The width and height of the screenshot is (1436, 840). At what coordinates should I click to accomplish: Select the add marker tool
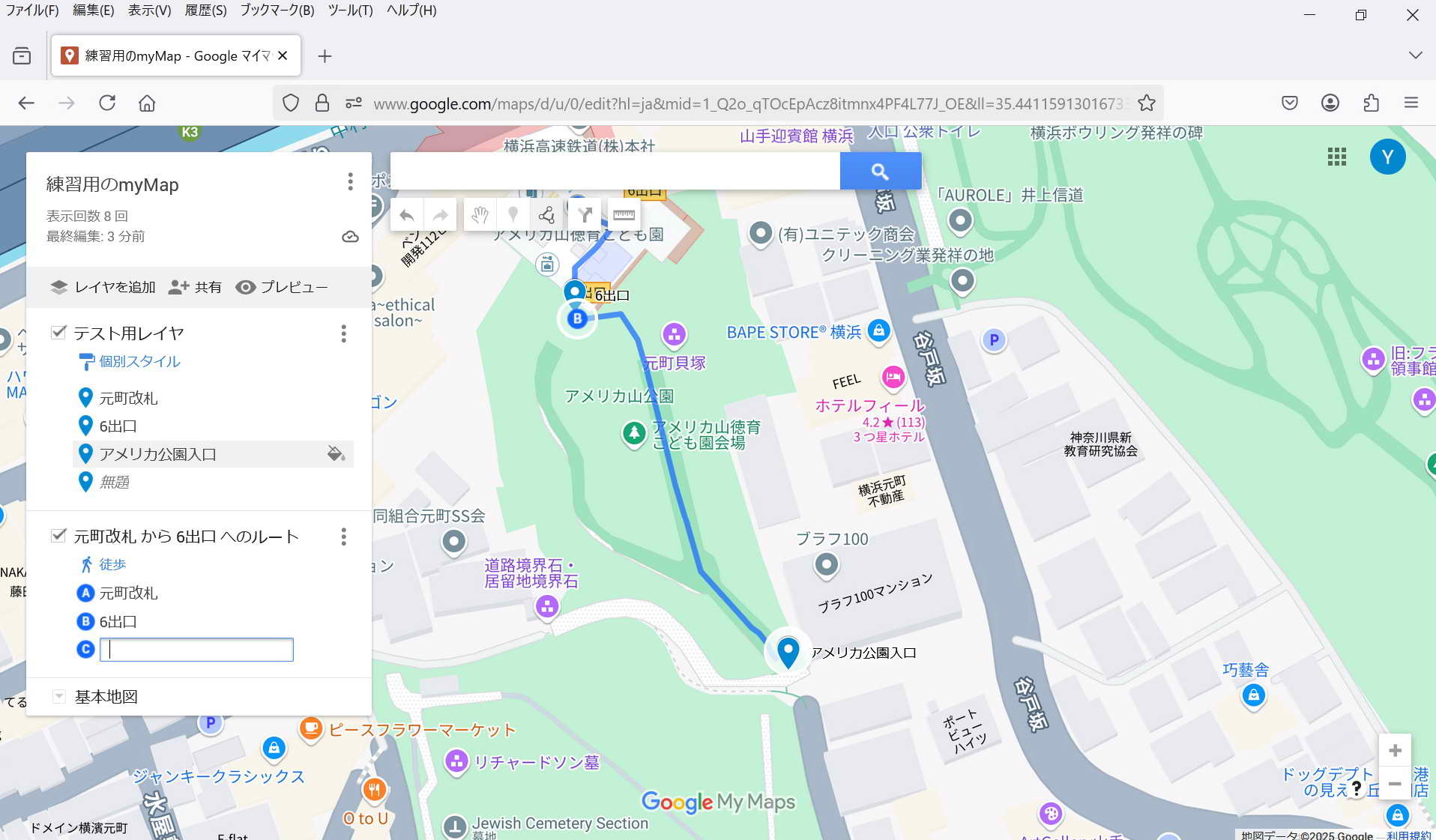tap(513, 215)
